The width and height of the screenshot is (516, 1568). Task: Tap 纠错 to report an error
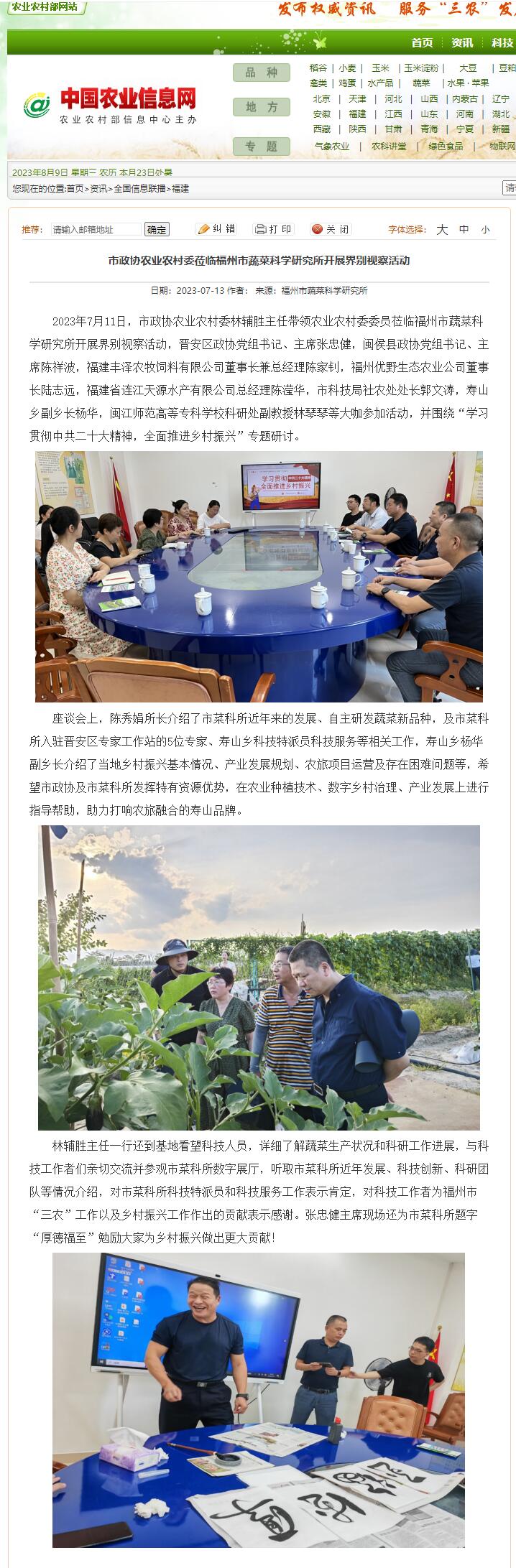coord(216,229)
